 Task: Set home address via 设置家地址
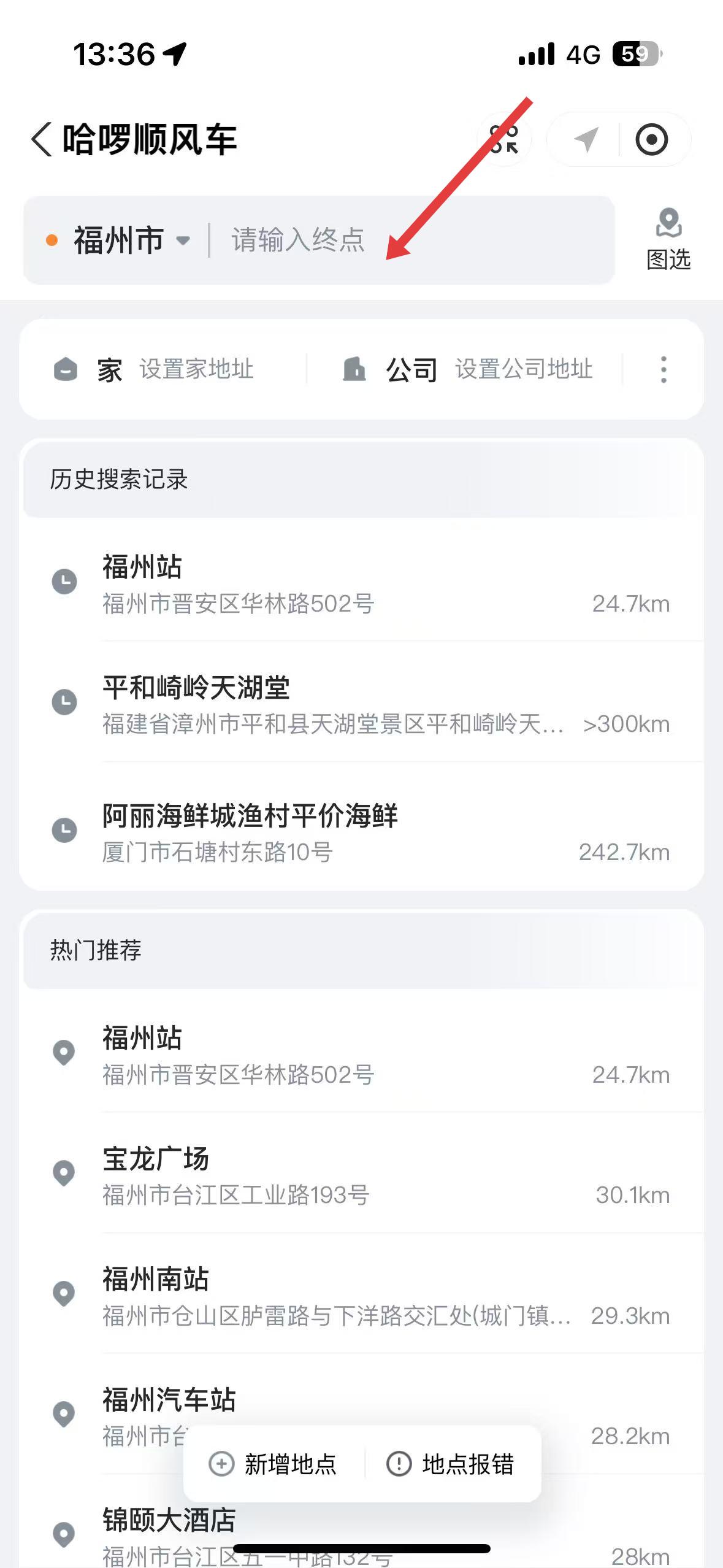[196, 370]
